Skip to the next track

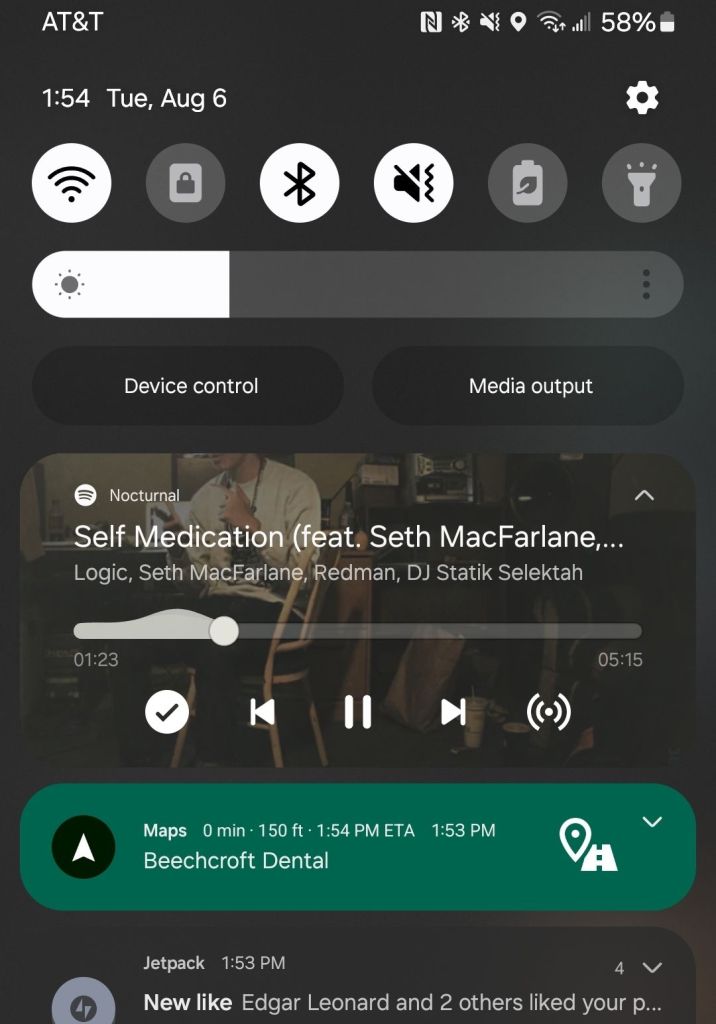coord(453,712)
